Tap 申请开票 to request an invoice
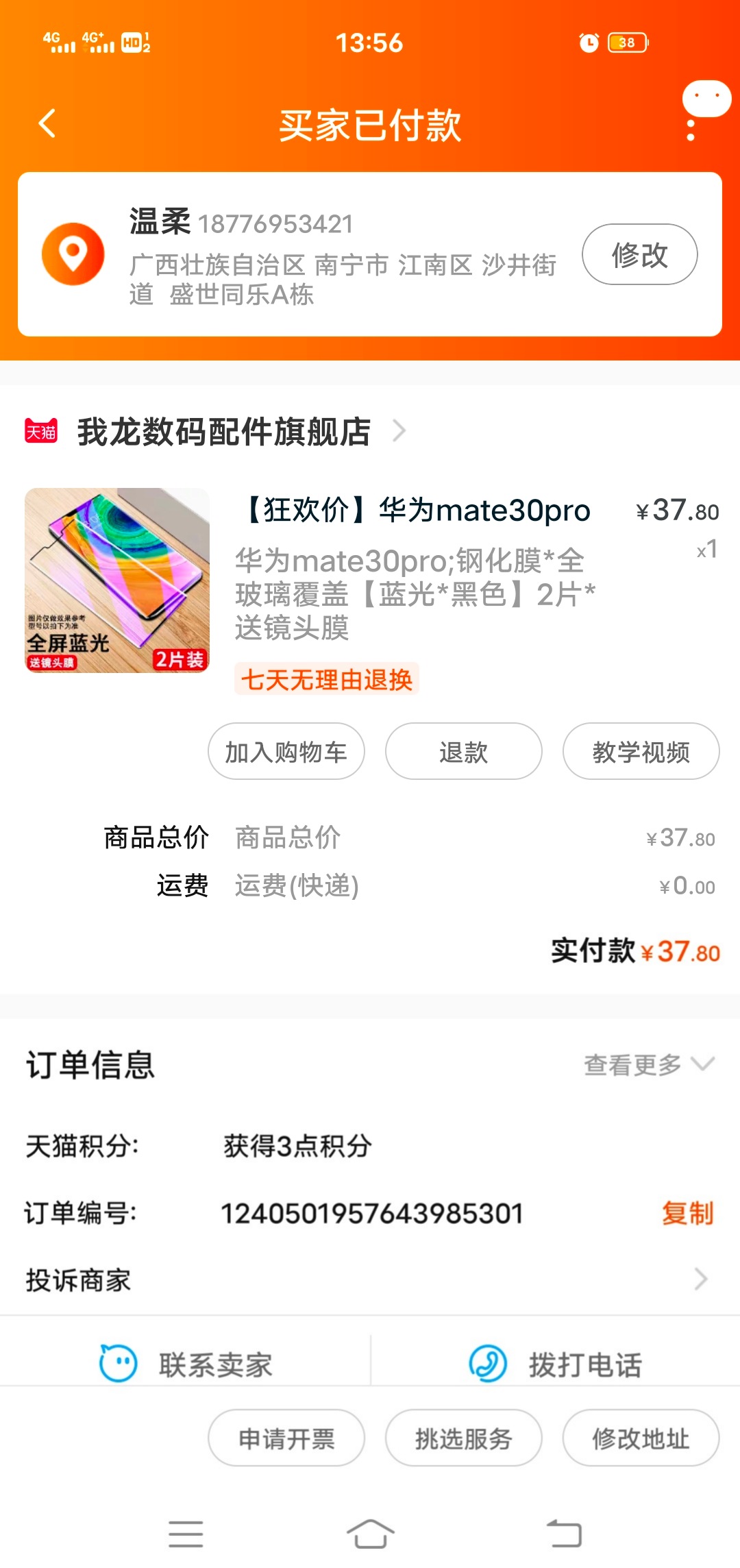Image resolution: width=740 pixels, height=1568 pixels. [x=286, y=1438]
